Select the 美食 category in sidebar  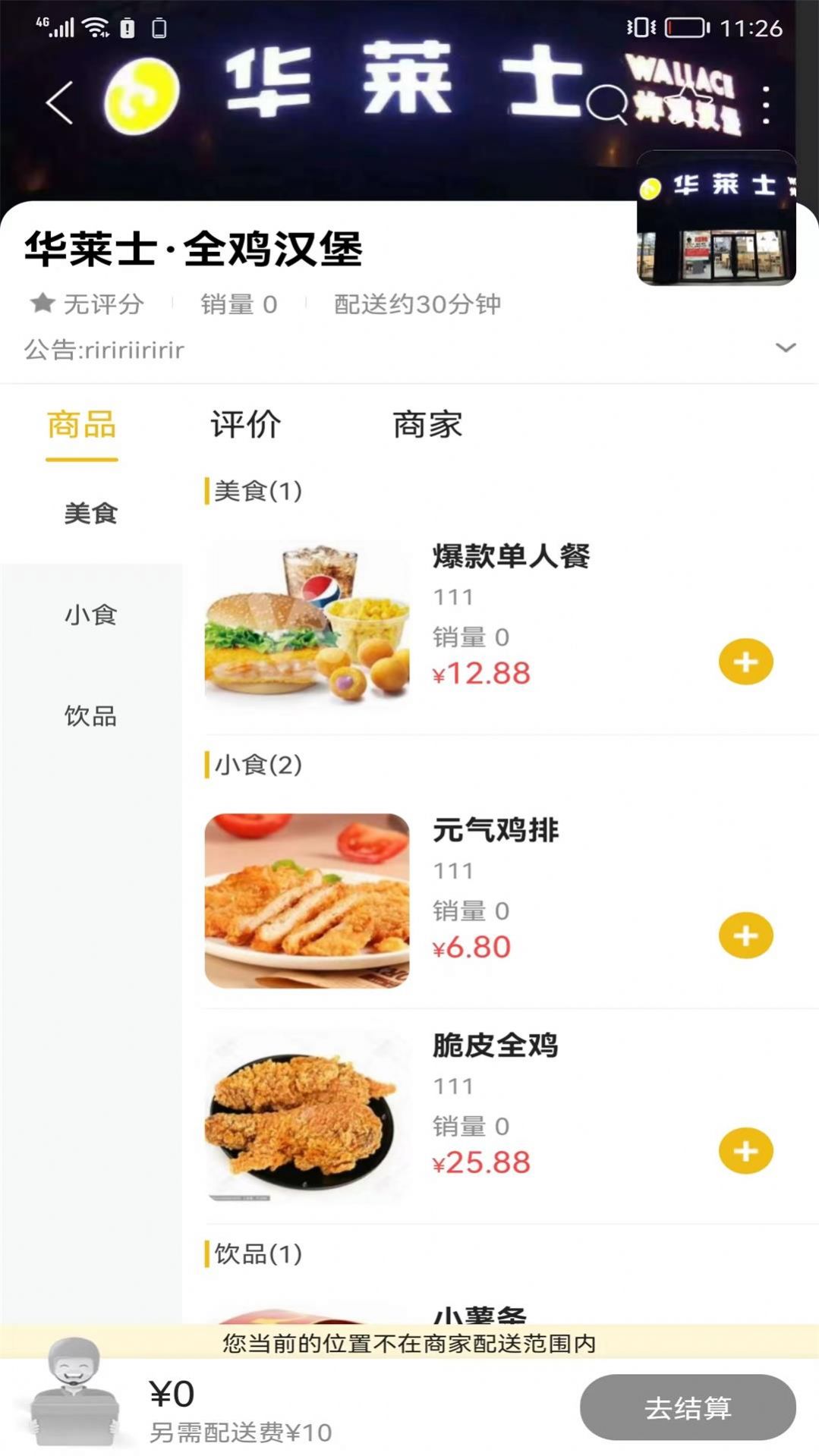coord(90,513)
